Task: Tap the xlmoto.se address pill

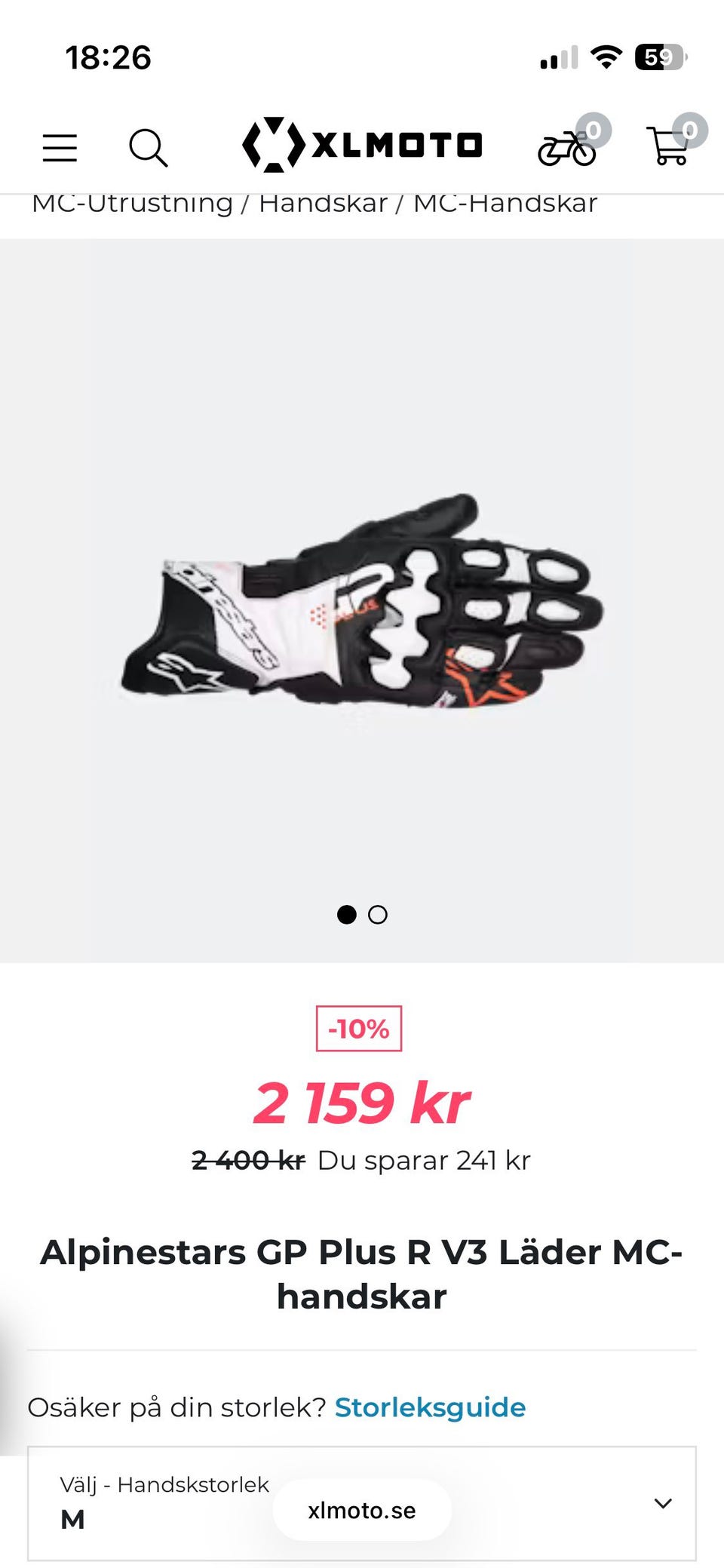Action: pyautogui.click(x=362, y=1511)
